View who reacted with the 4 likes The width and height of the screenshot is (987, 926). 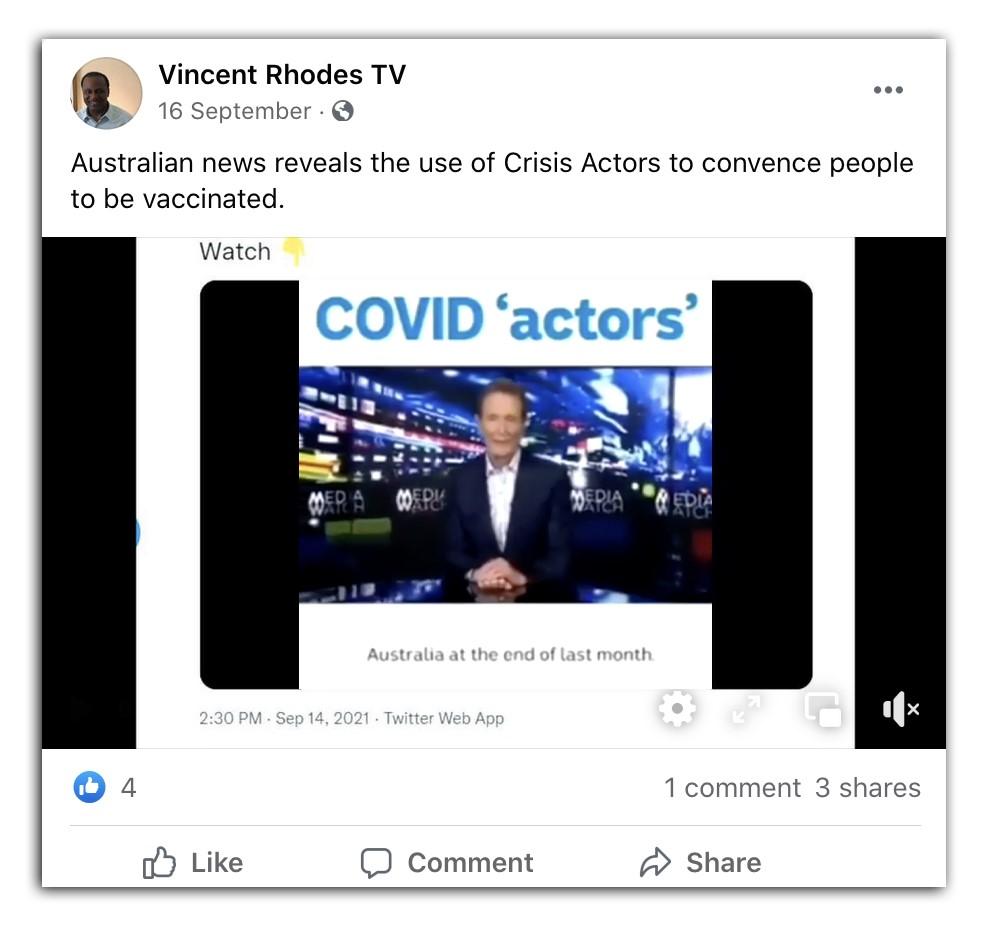(105, 788)
